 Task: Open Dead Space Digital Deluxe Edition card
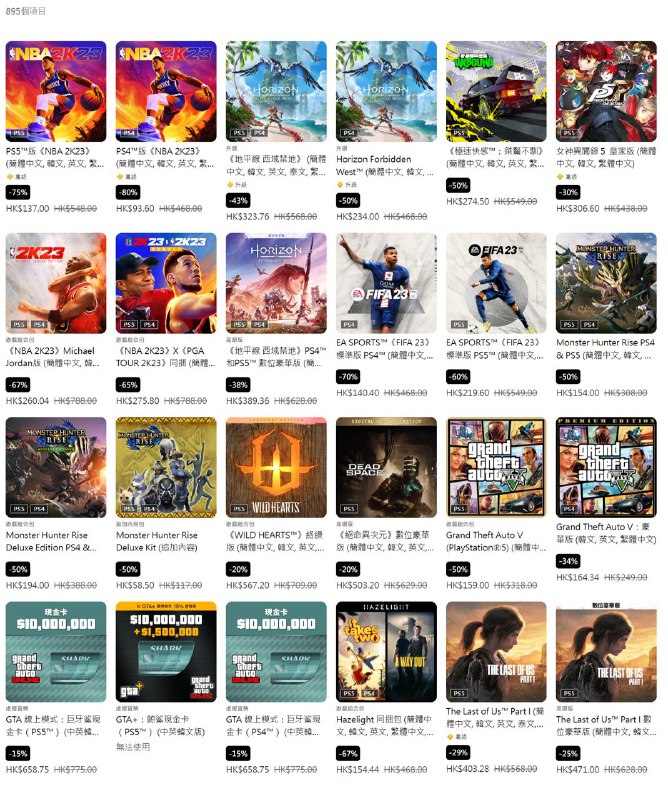[386, 467]
